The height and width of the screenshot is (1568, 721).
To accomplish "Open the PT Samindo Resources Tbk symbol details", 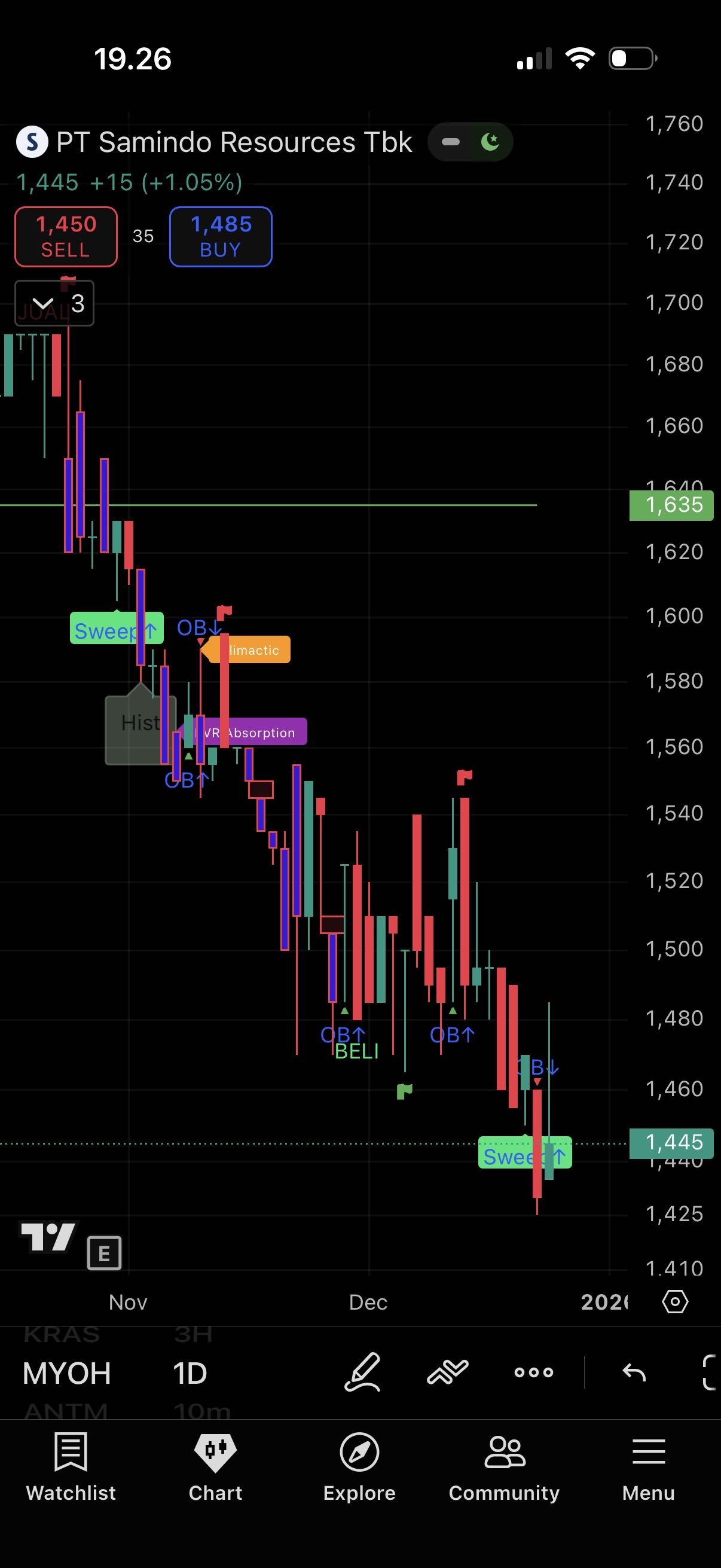I will 234,142.
